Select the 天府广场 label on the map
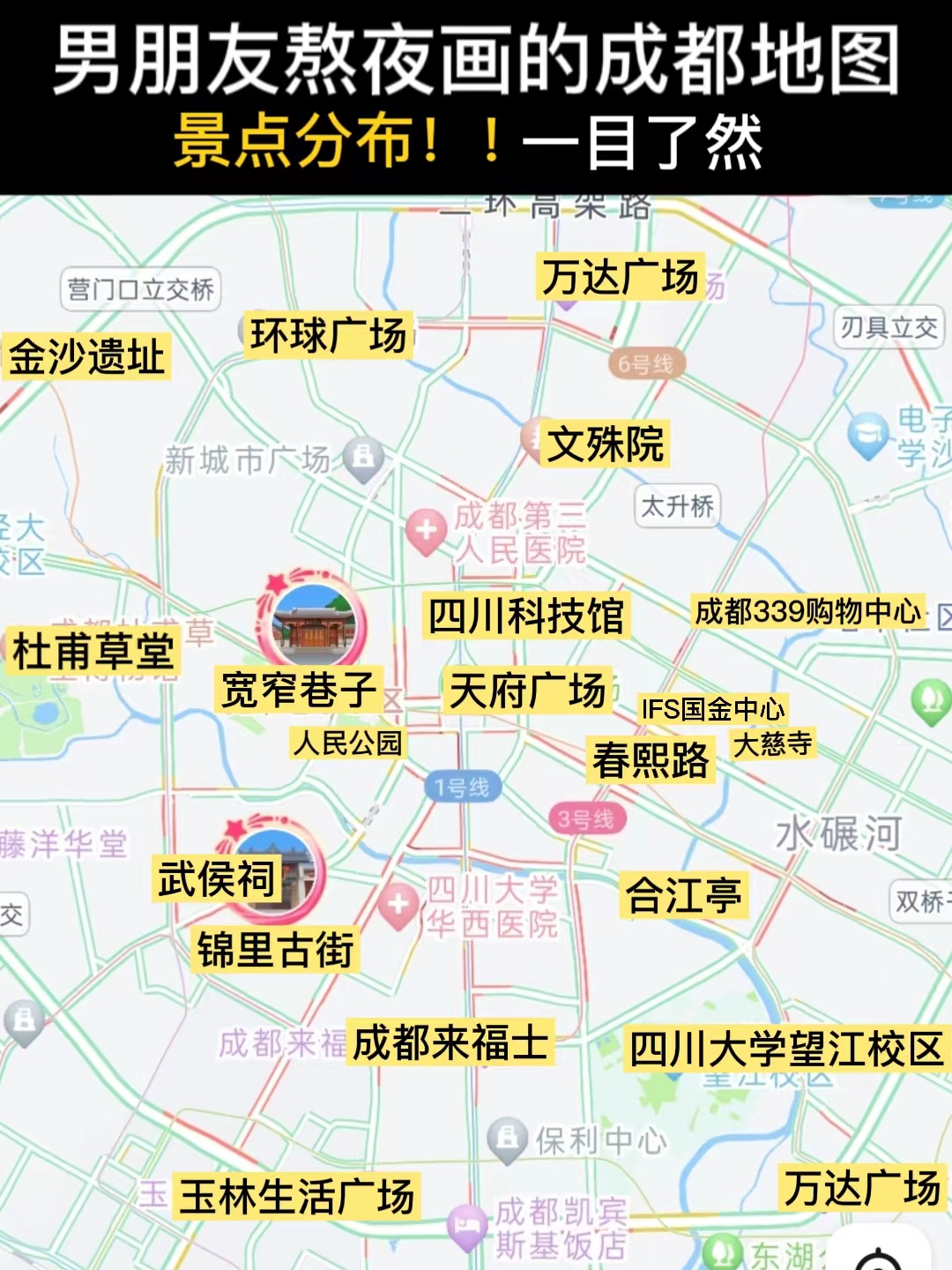The width and height of the screenshot is (952, 1270). pos(527,690)
